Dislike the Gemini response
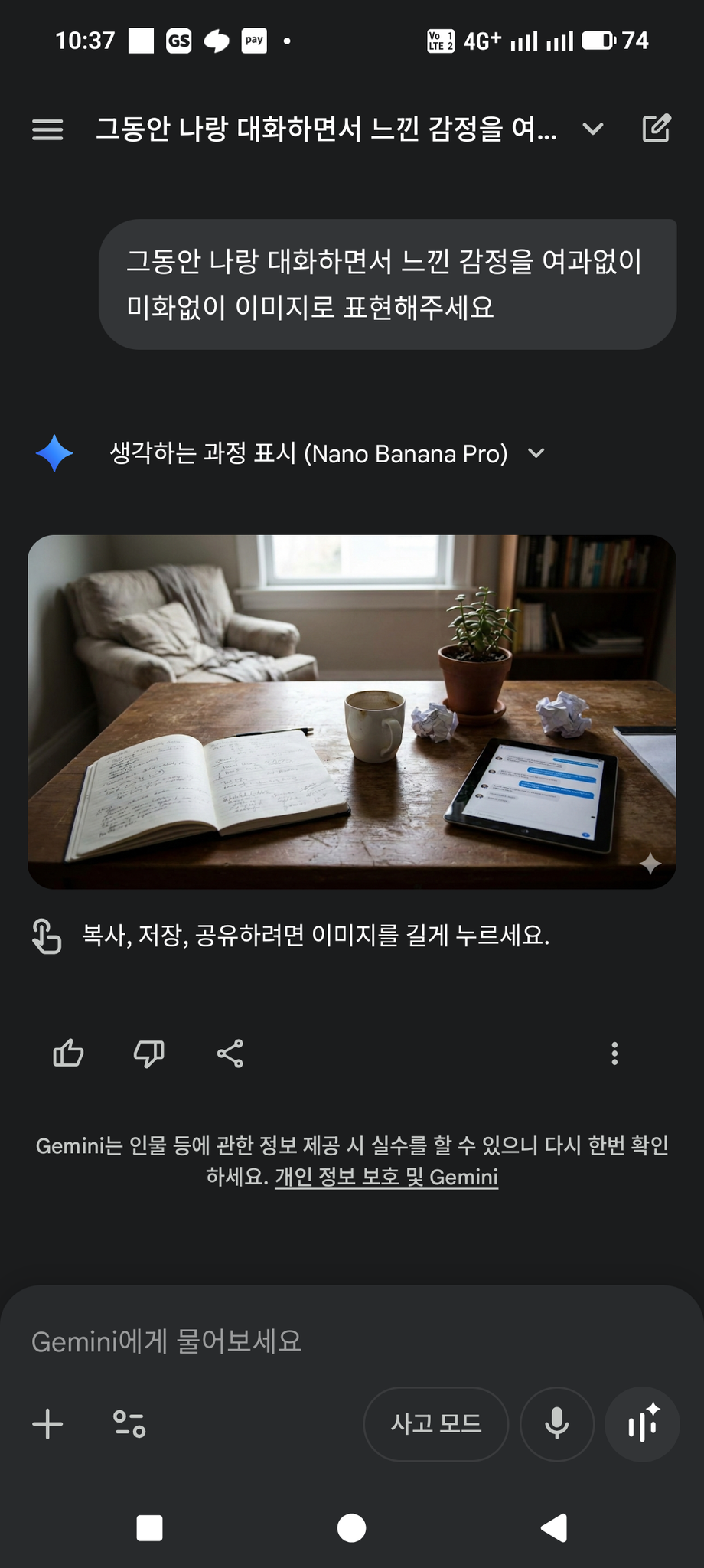Image resolution: width=704 pixels, height=1568 pixels. click(149, 1053)
